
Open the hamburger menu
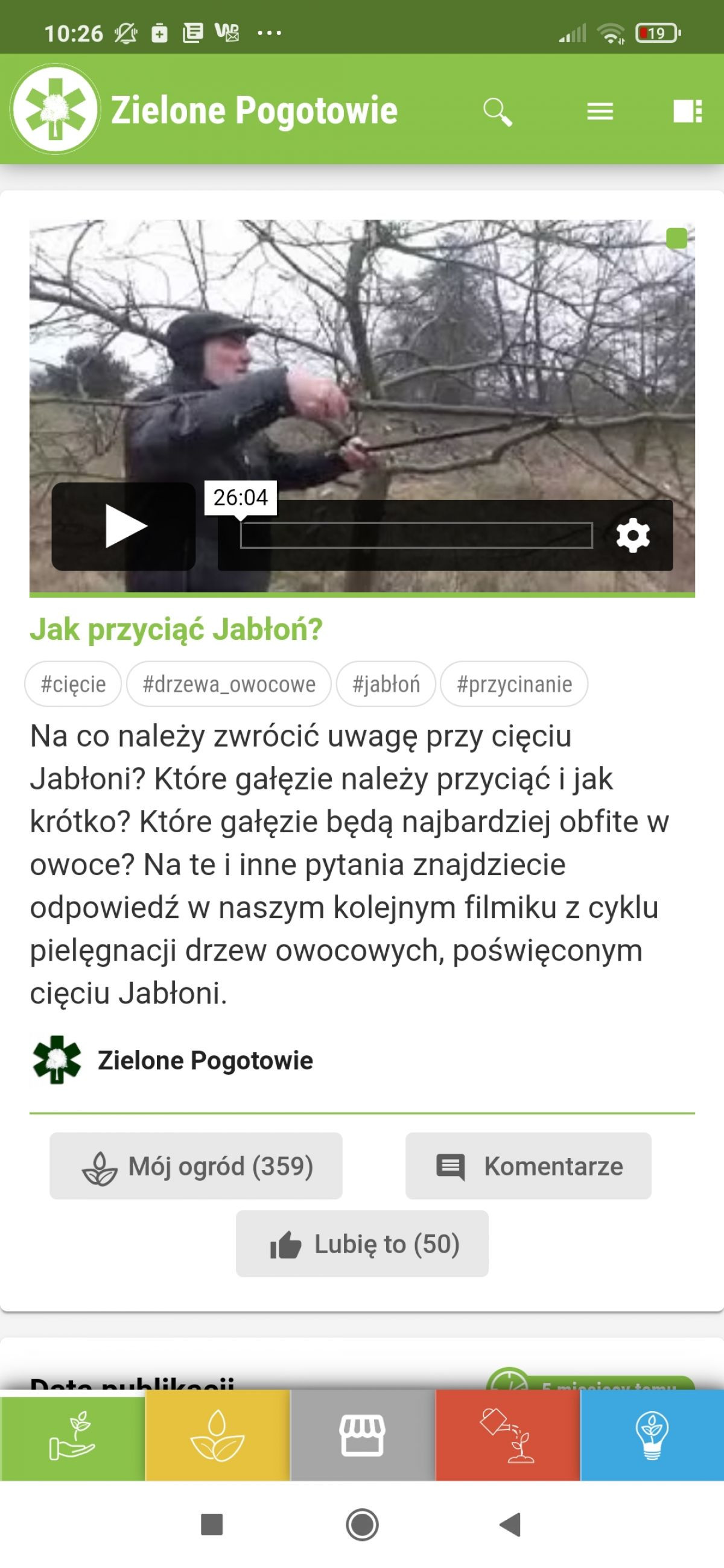(x=600, y=112)
